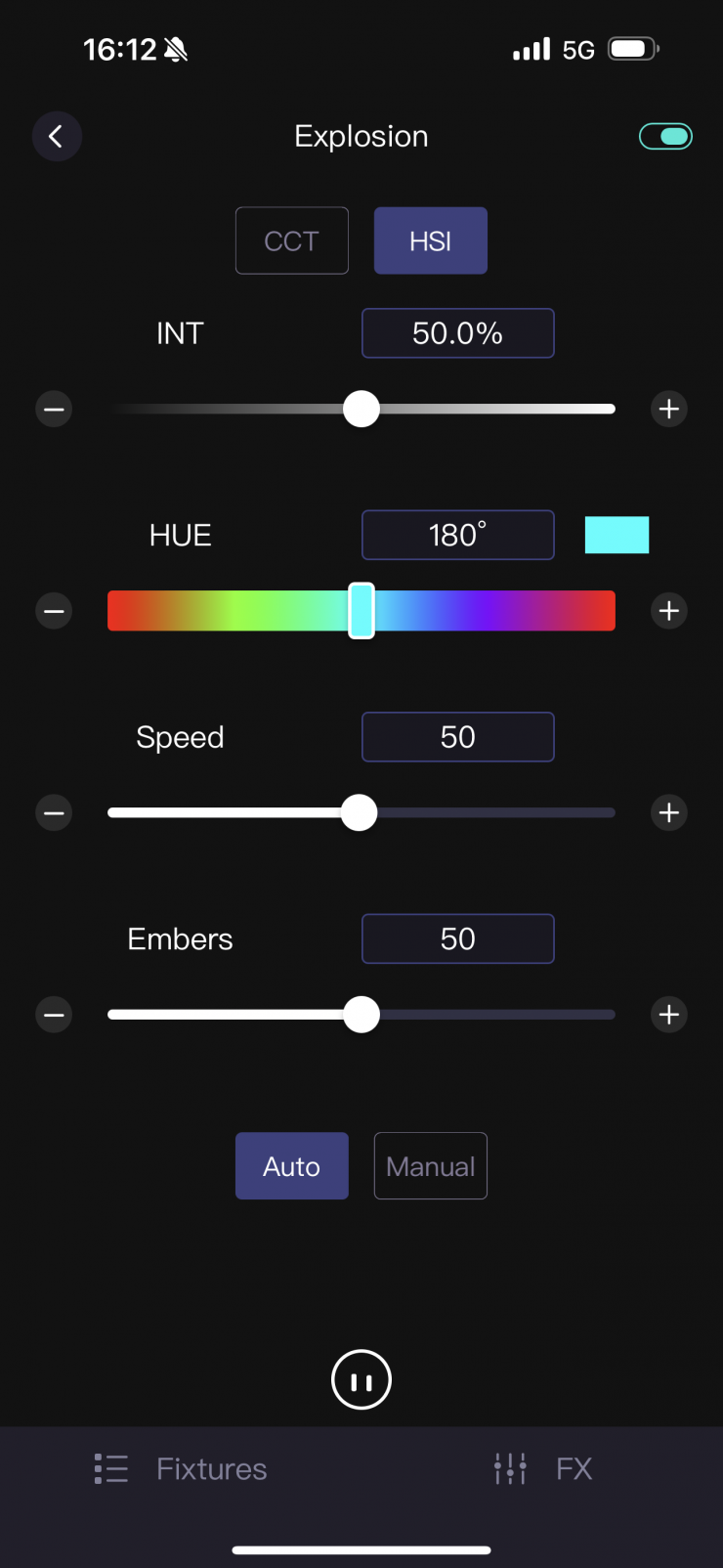Screen dimensions: 723x1568
Task: Decrease INT with the minus button
Action: pos(55,409)
